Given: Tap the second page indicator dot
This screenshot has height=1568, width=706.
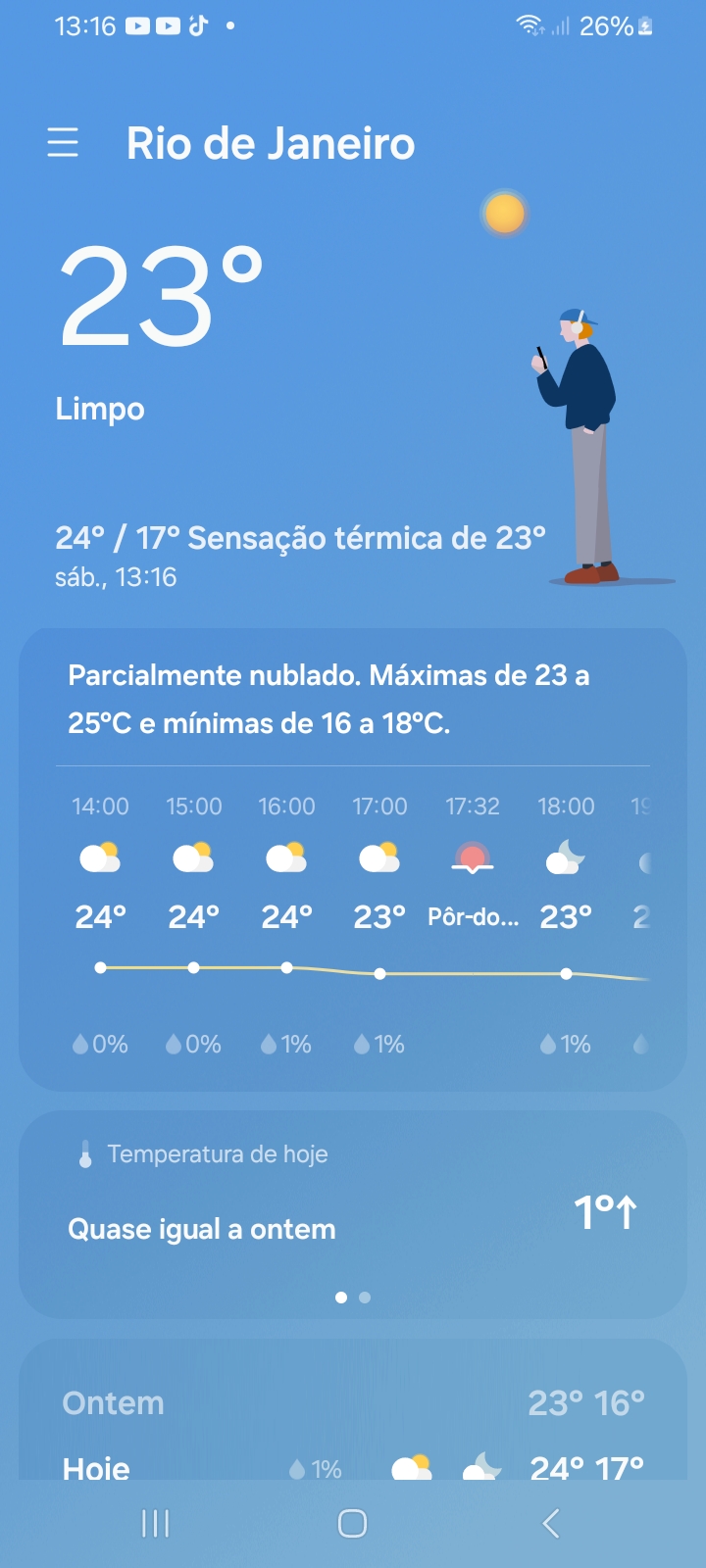Looking at the screenshot, I should pyautogui.click(x=365, y=1297).
